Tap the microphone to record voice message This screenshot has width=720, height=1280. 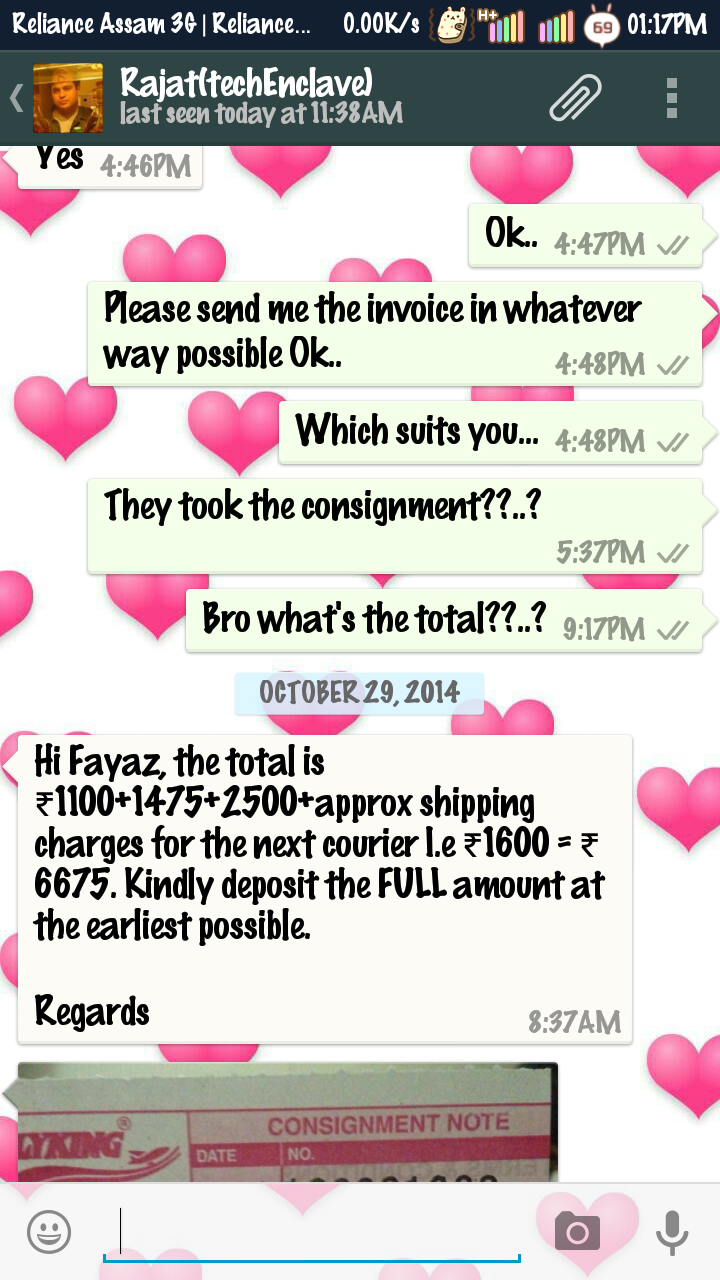[x=672, y=1231]
